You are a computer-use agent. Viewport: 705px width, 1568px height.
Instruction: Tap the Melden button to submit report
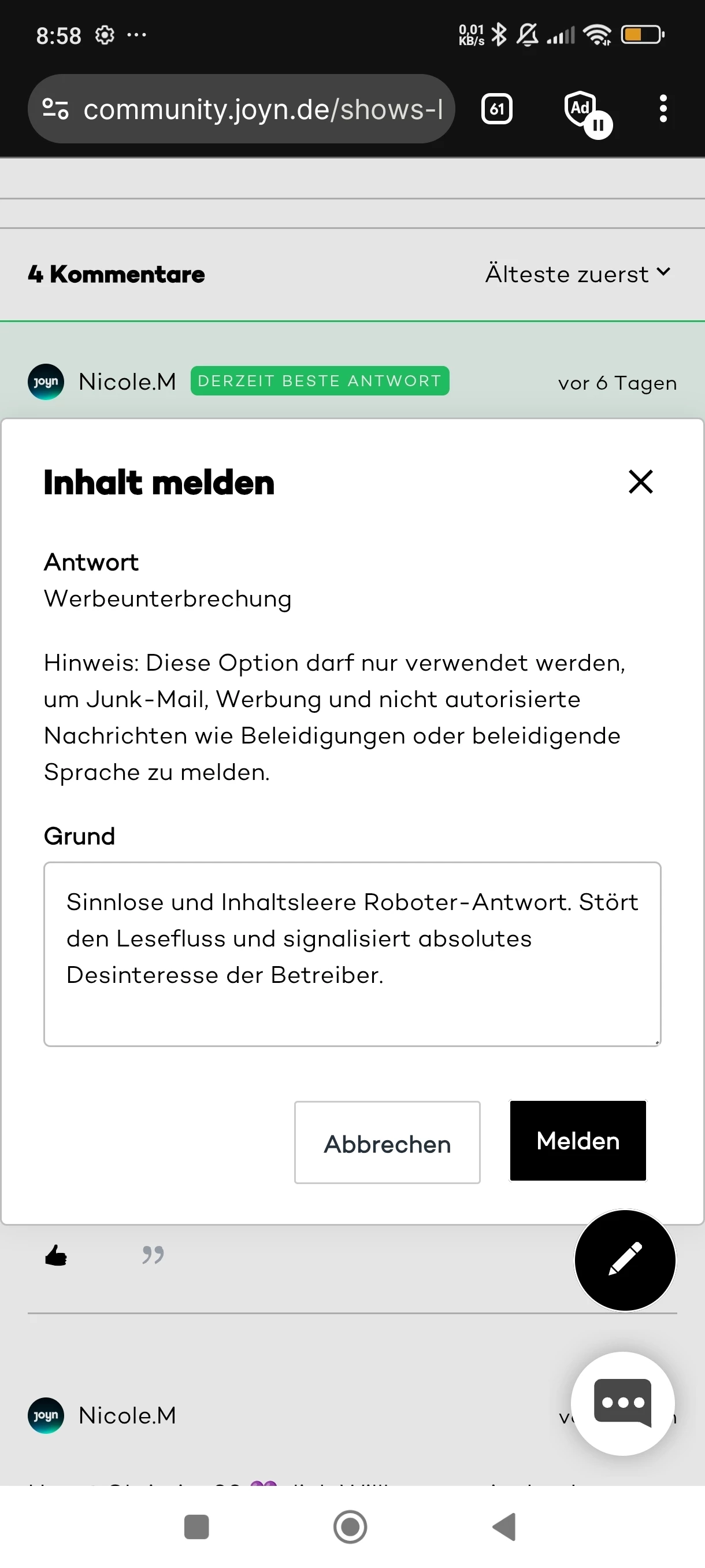click(578, 1141)
